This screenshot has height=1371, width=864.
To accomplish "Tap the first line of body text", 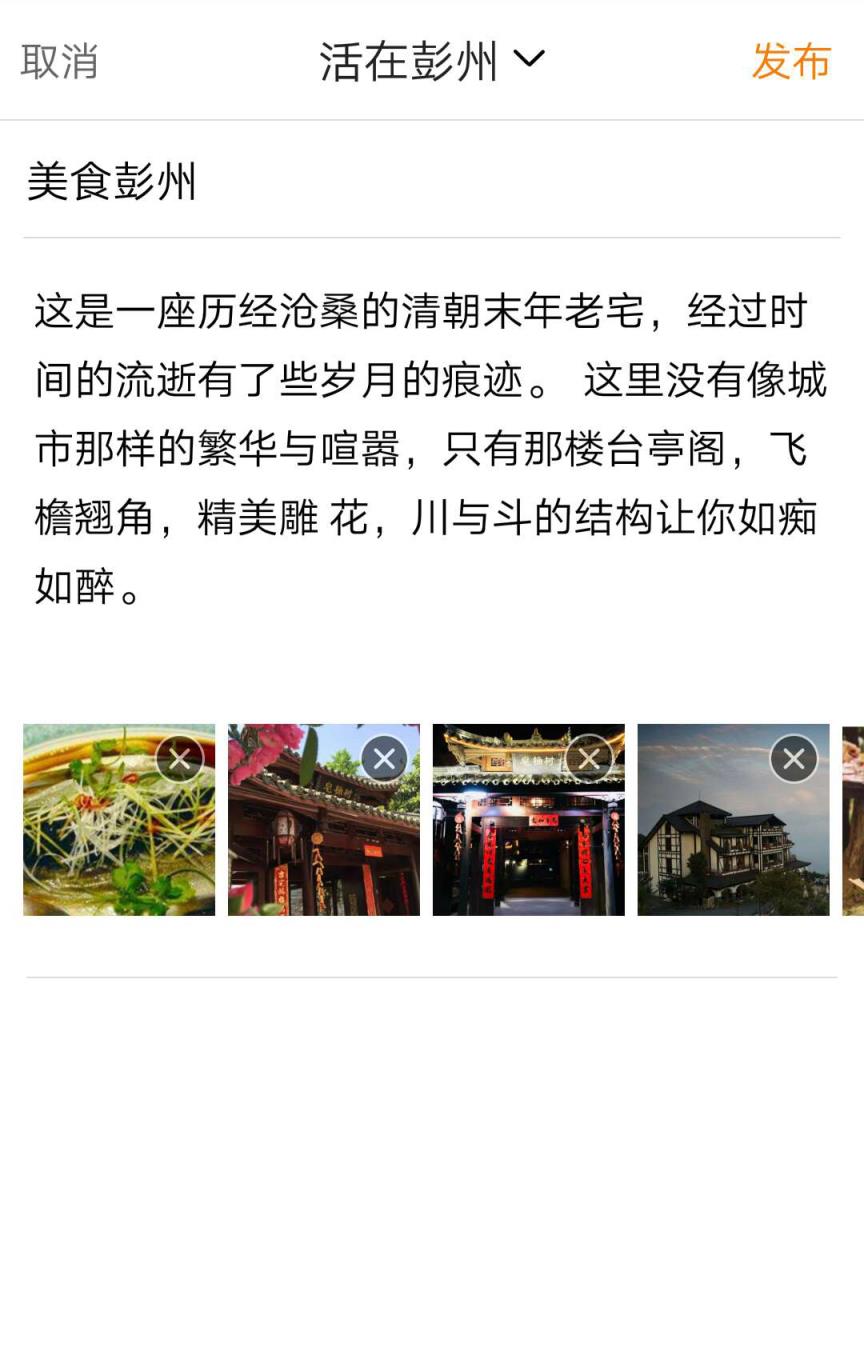I will tap(430, 311).
